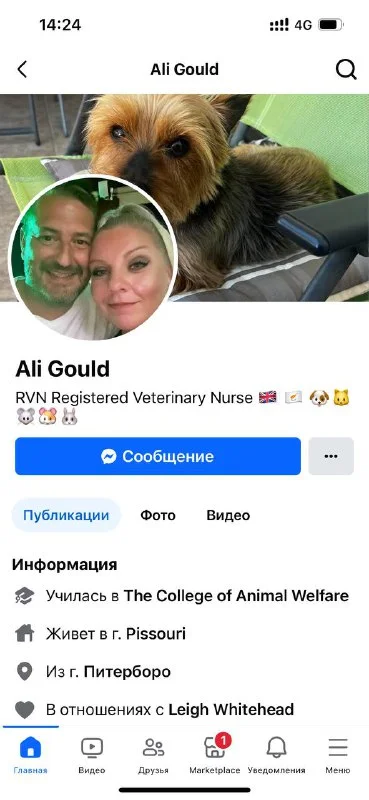Open the Меню tab
This screenshot has width=369, height=800.
point(338,755)
